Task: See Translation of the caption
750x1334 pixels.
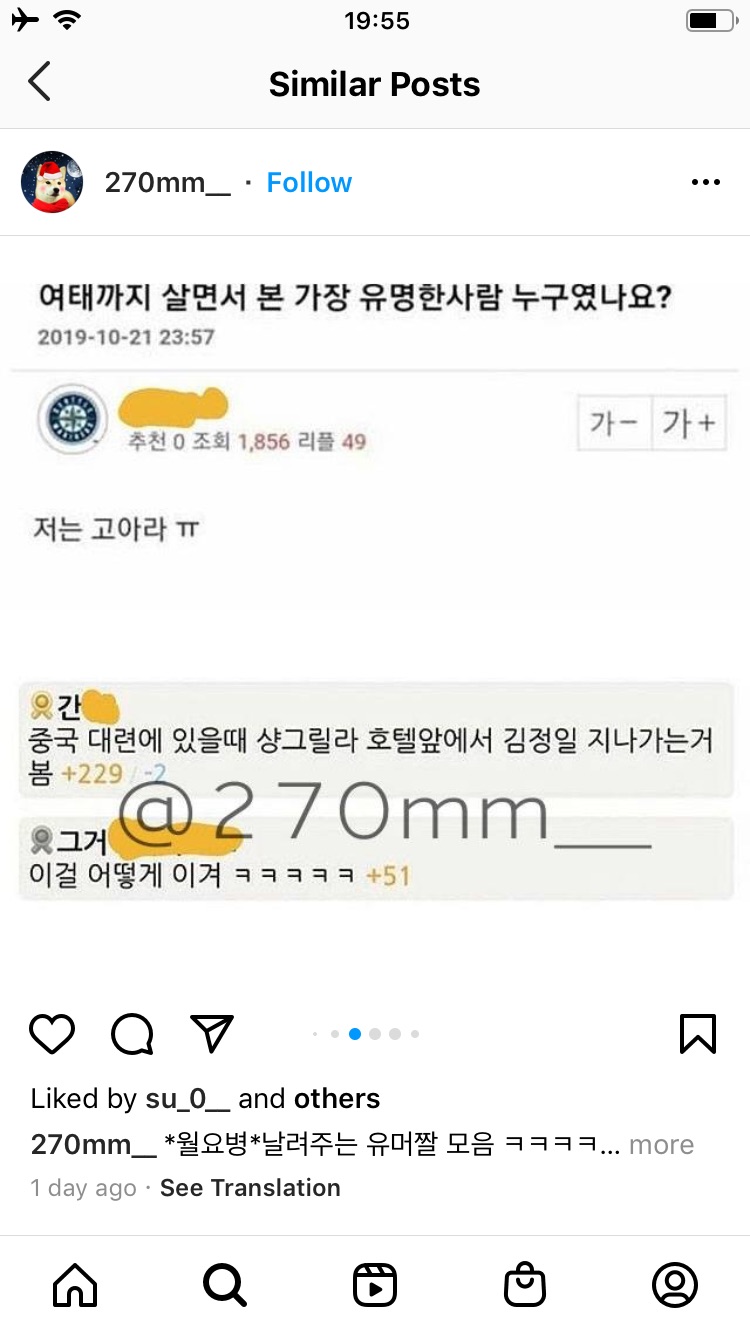Action: pyautogui.click(x=250, y=1188)
